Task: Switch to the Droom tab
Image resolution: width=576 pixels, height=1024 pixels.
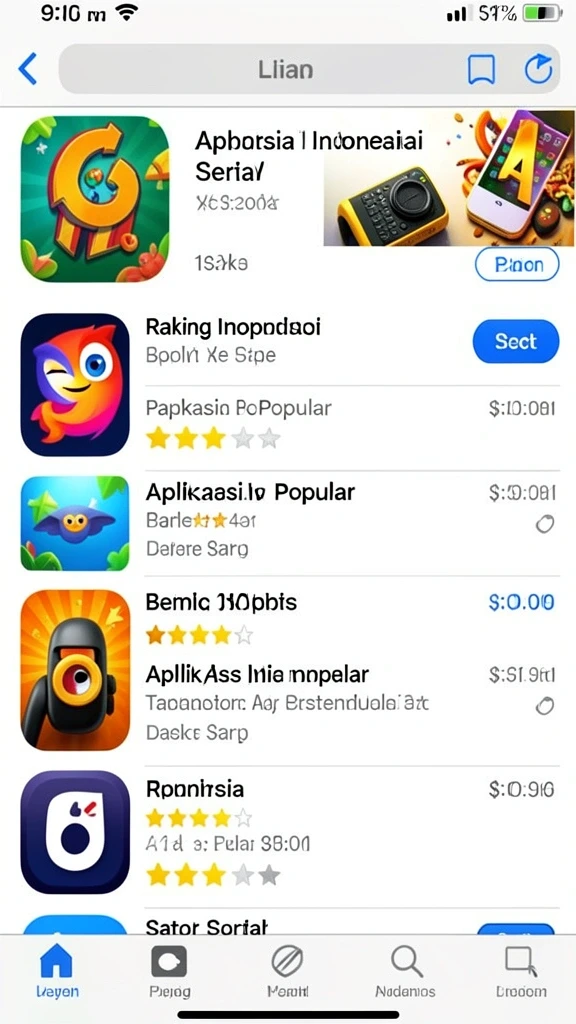Action: tap(520, 971)
